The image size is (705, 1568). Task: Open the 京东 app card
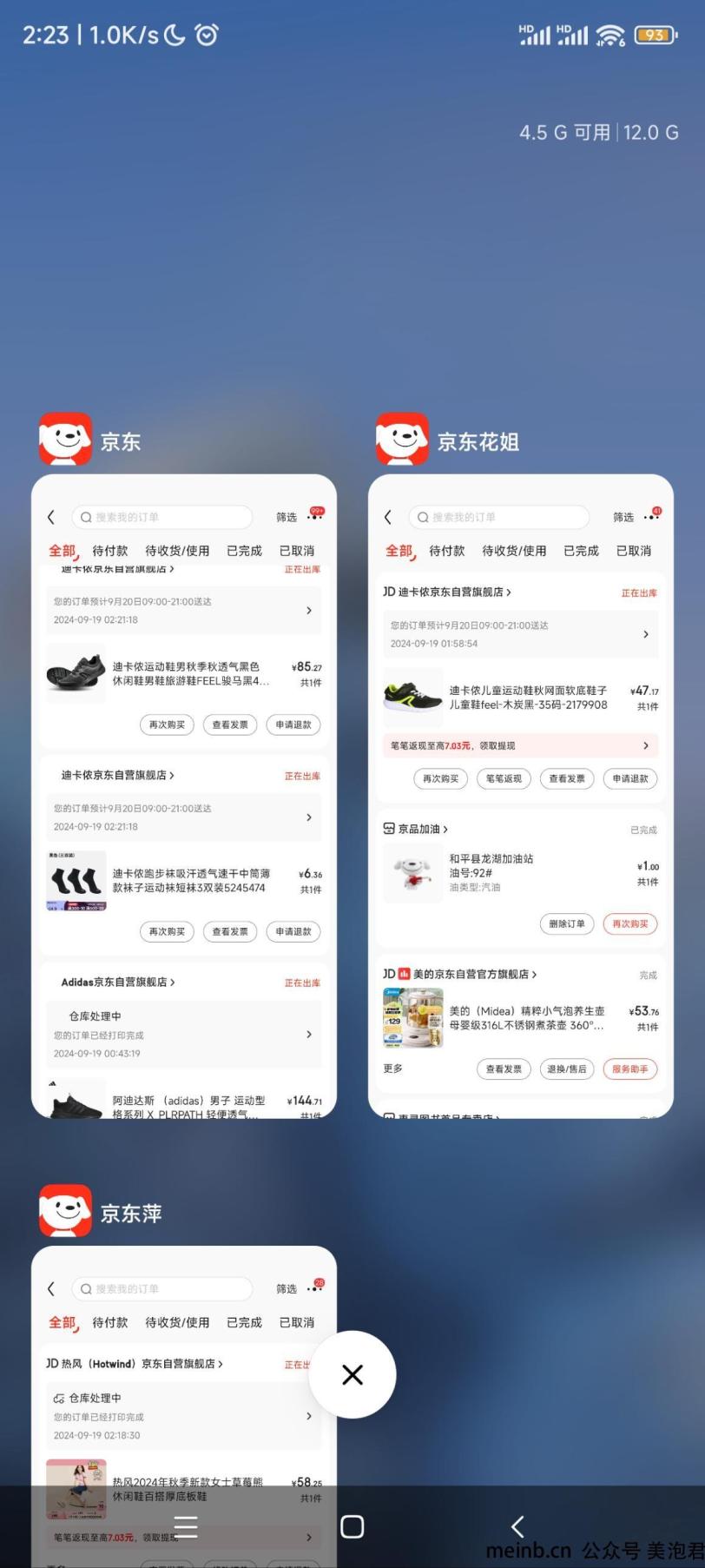pyautogui.click(x=183, y=795)
